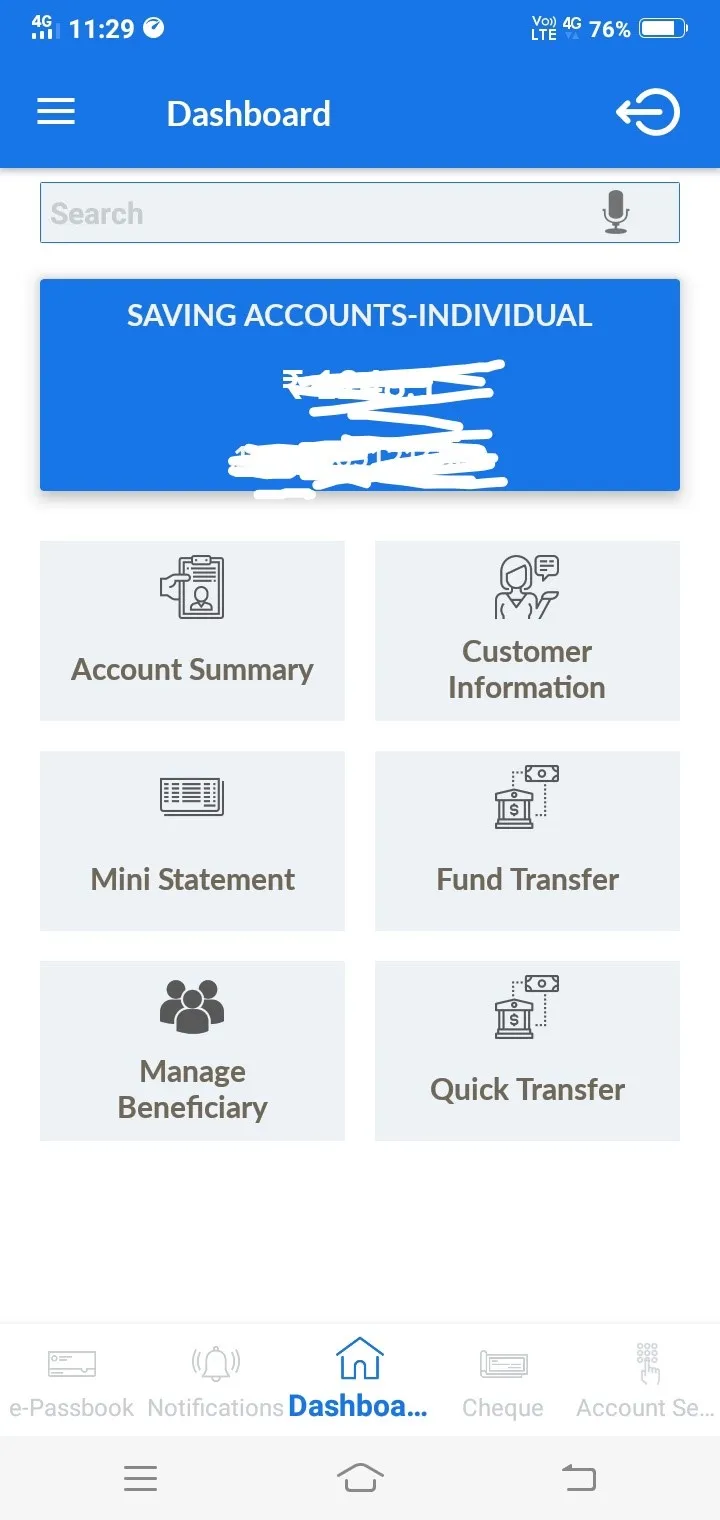This screenshot has height=1520, width=720.
Task: Start a Quick Transfer
Action: coord(527,1051)
